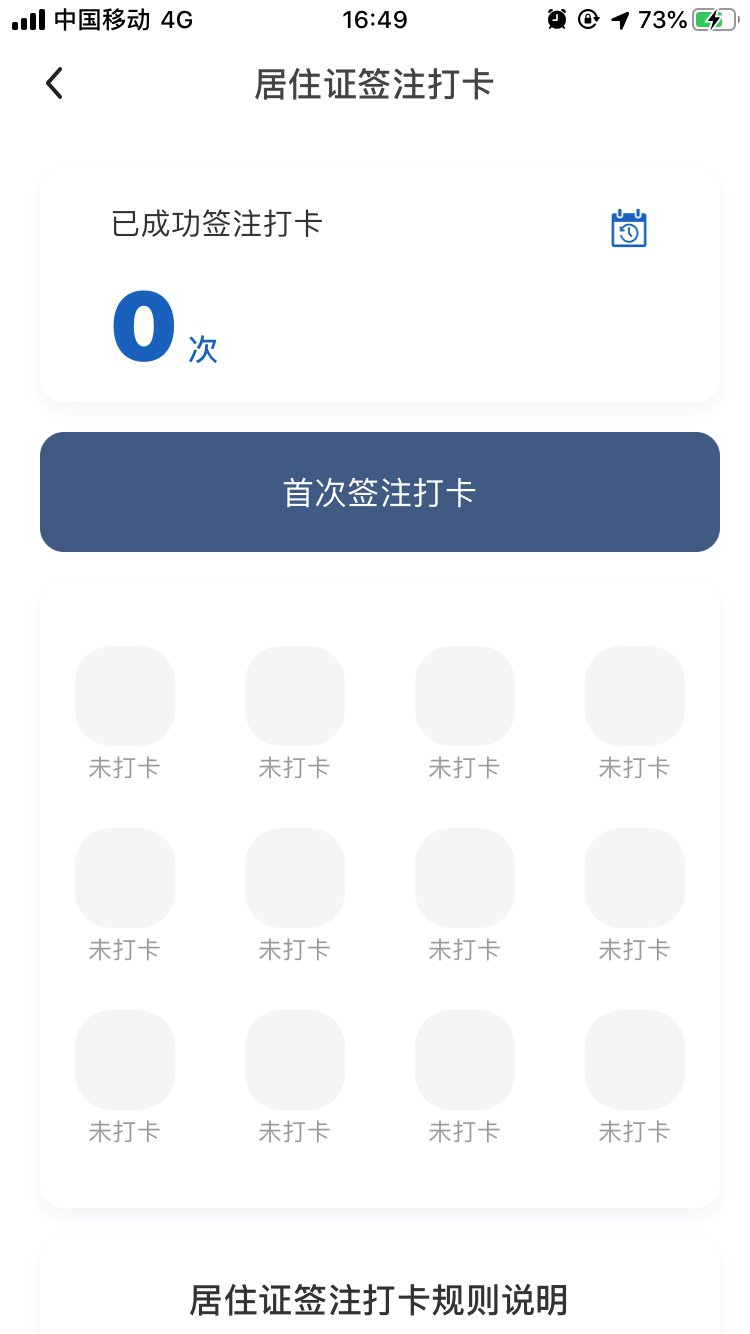The height and width of the screenshot is (1334, 750).
Task: Go back from 居住证签注打卡 page
Action: [x=55, y=84]
